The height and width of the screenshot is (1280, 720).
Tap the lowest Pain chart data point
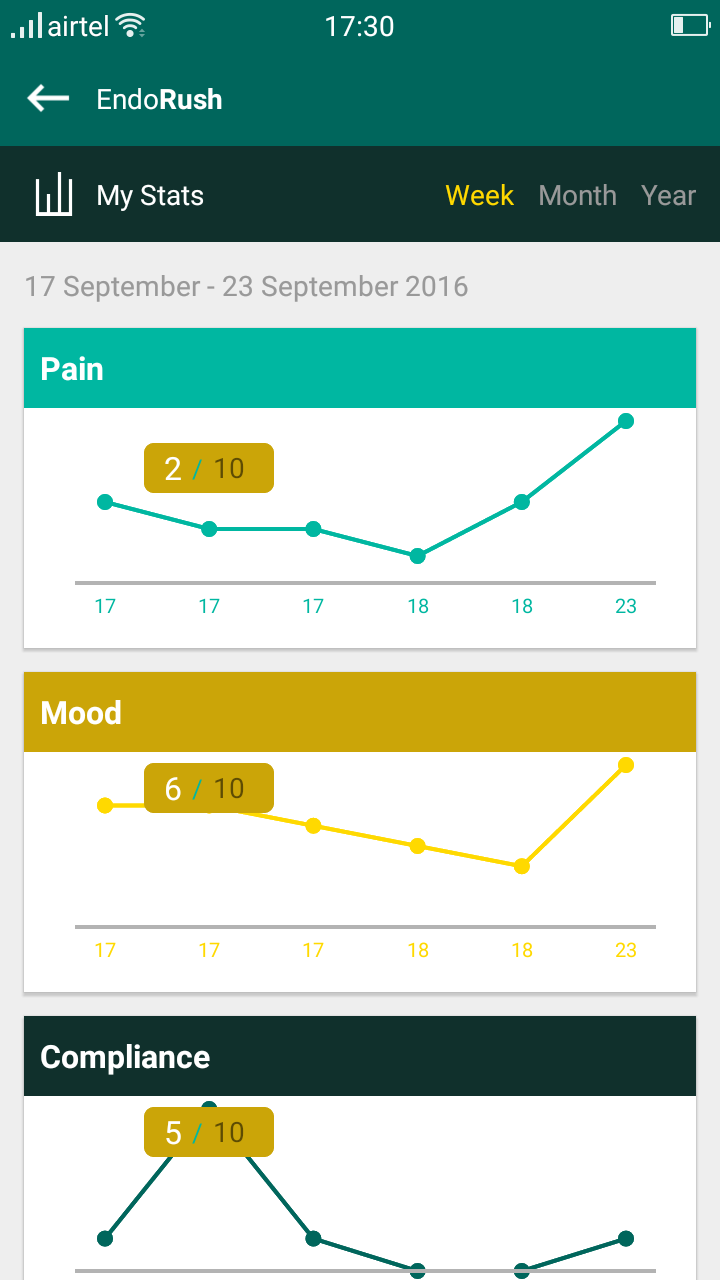[418, 556]
